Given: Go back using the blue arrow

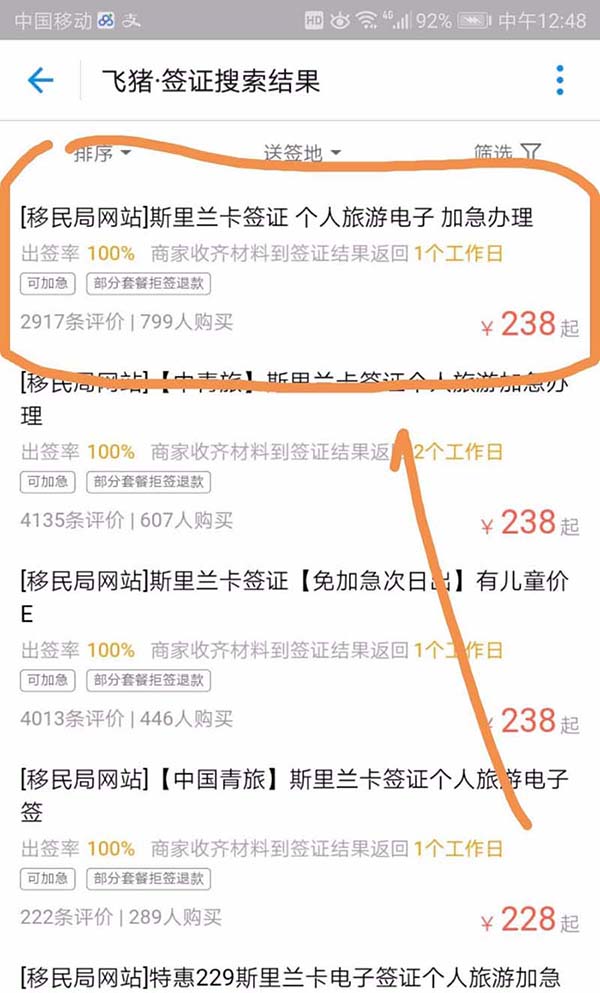Looking at the screenshot, I should (x=40, y=80).
